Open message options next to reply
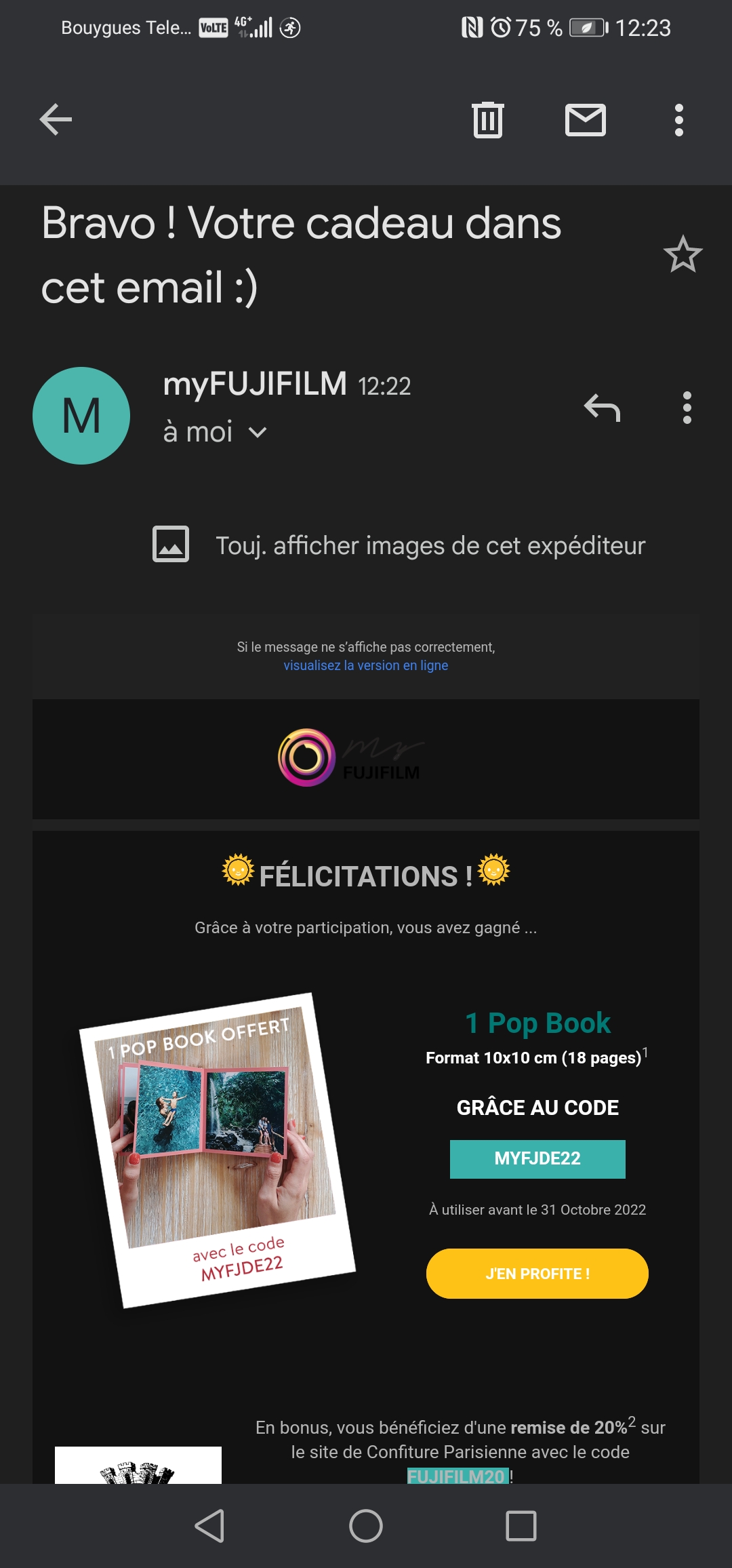This screenshot has height=1568, width=732. 687,408
